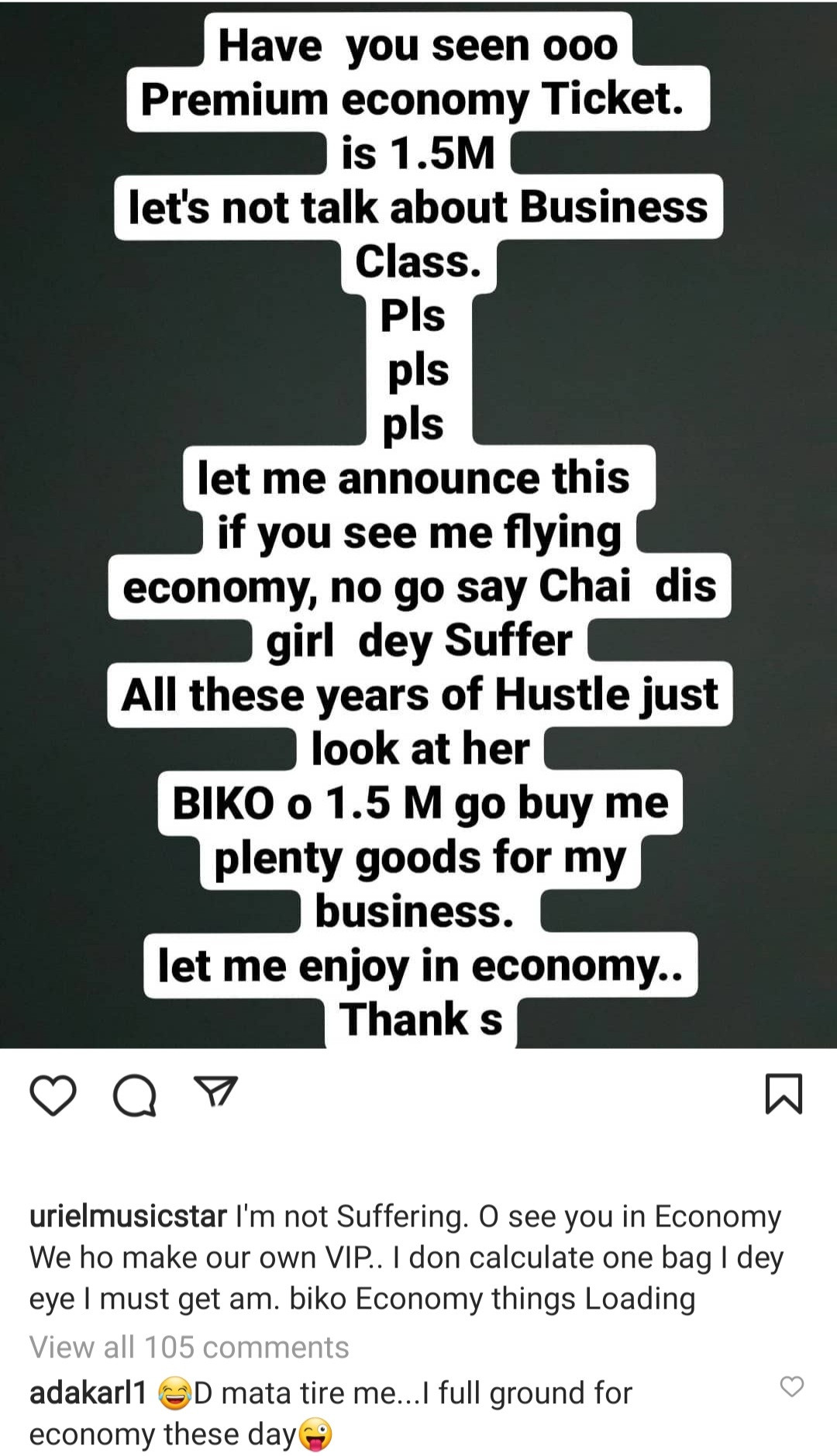Like adakarl1's comment
The width and height of the screenshot is (837, 1456).
click(791, 1386)
